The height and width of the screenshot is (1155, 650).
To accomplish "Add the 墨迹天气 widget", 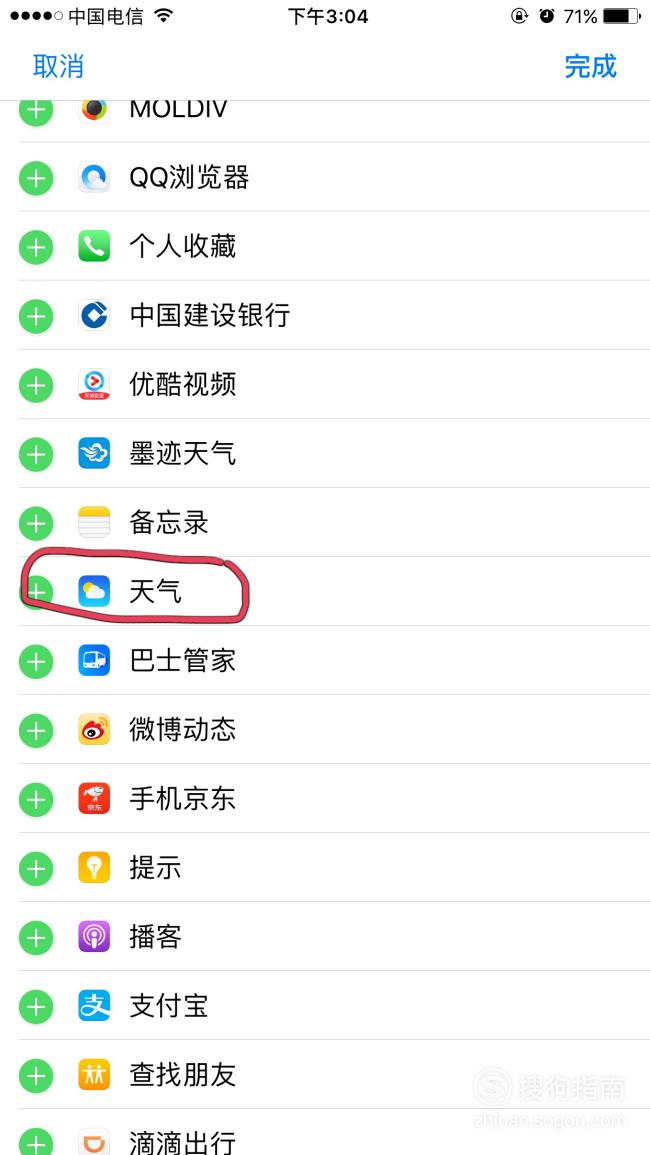I will point(36,454).
